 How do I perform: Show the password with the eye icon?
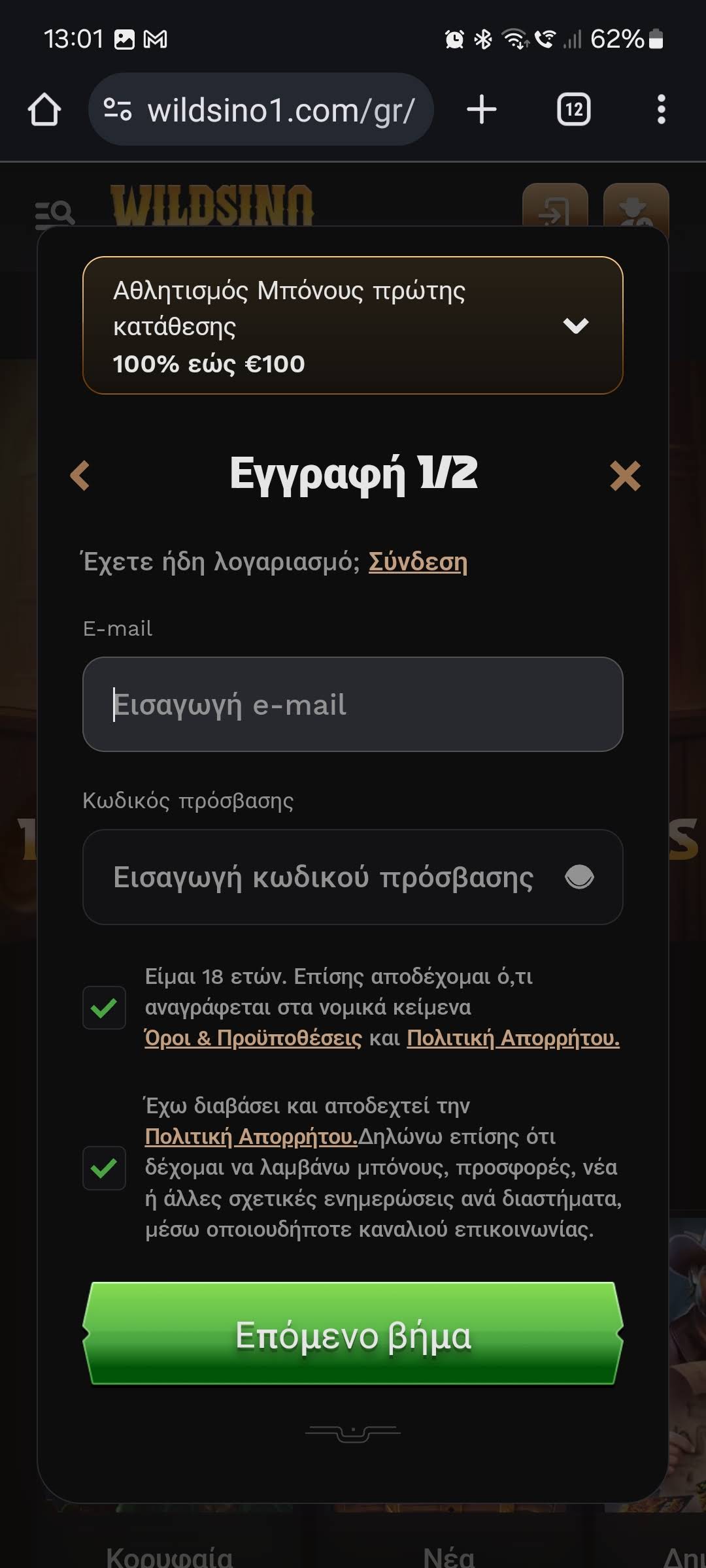click(579, 877)
